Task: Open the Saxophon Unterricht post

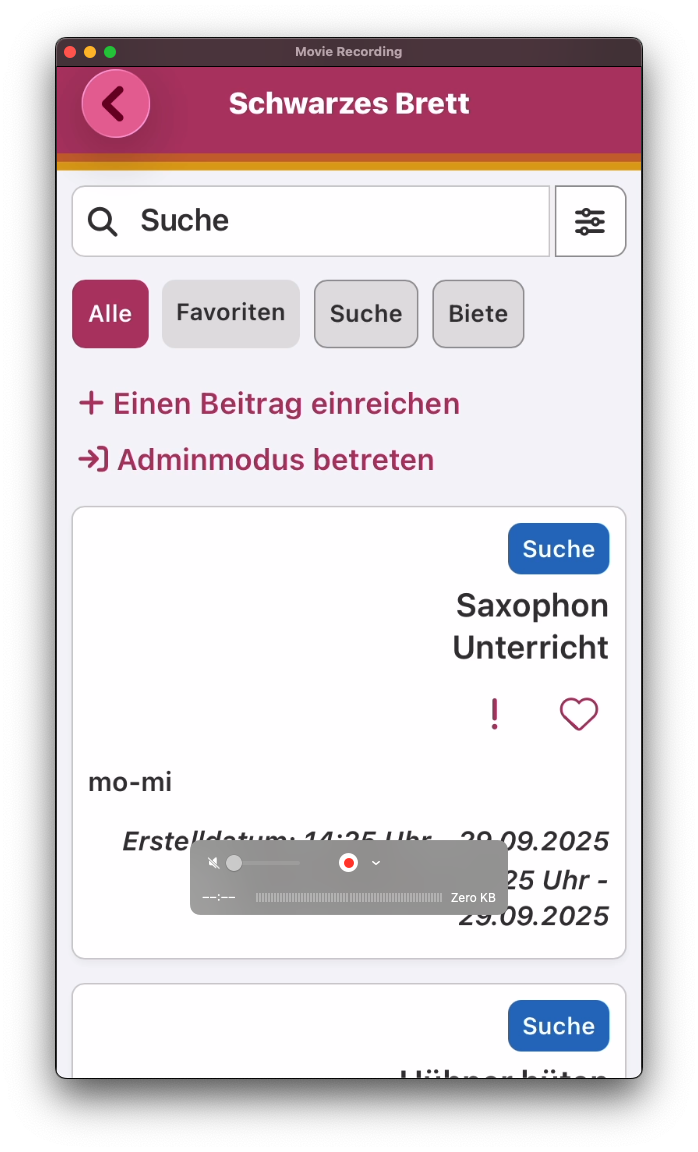Action: pos(530,626)
